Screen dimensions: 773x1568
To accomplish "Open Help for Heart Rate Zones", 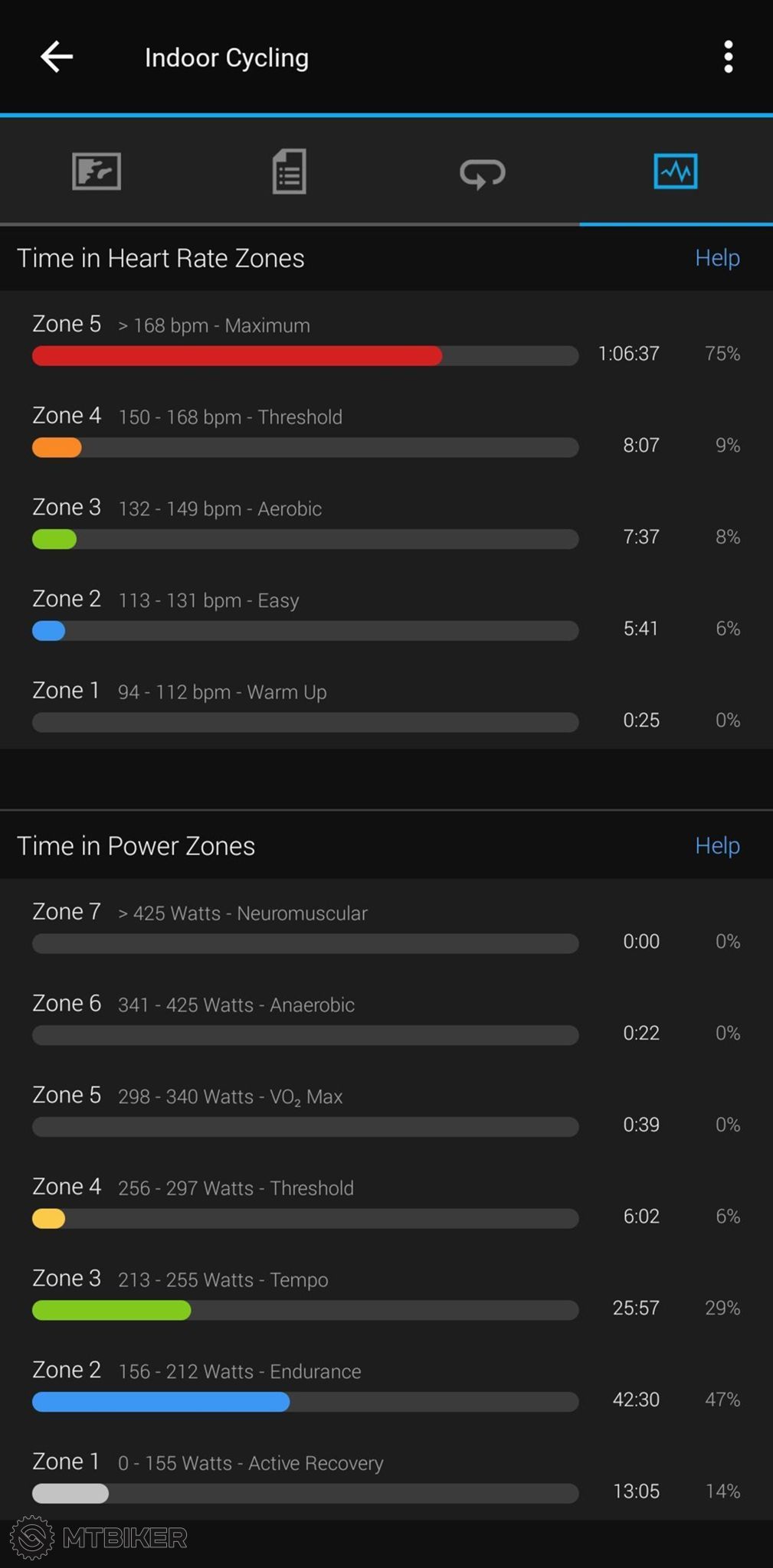I will pyautogui.click(x=717, y=258).
